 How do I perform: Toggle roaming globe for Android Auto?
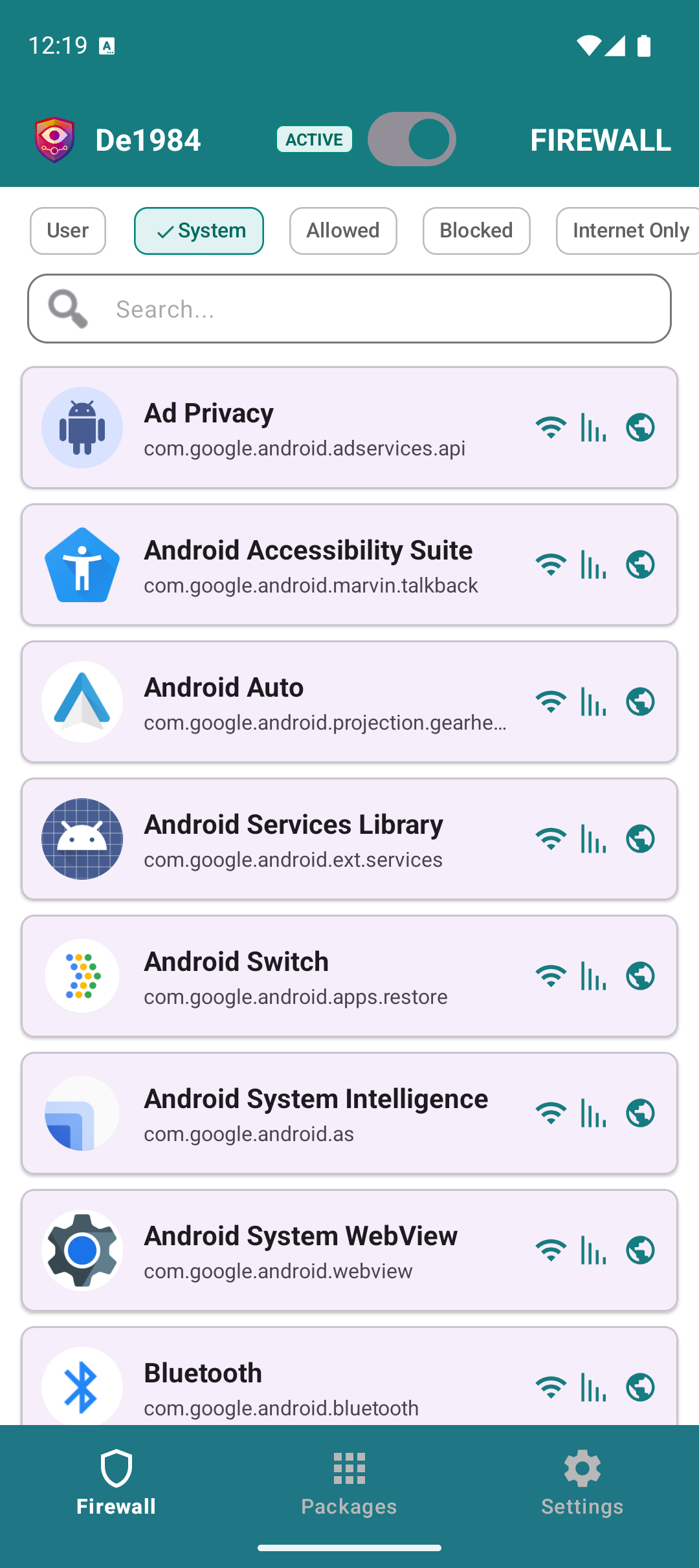pyautogui.click(x=640, y=702)
